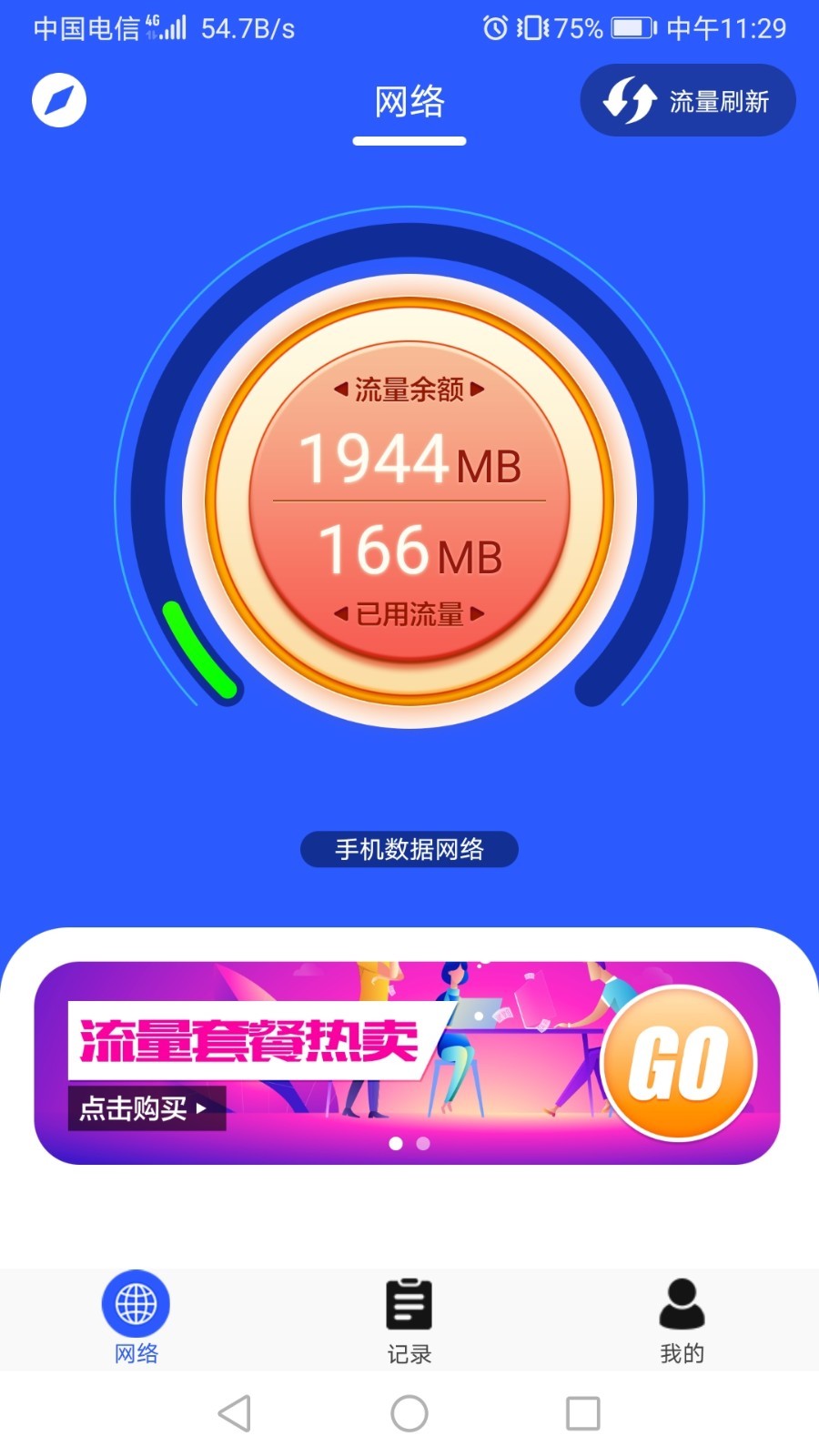Tap the vibrate mode icon in status bar
This screenshot has width=819, height=1456.
(531, 28)
